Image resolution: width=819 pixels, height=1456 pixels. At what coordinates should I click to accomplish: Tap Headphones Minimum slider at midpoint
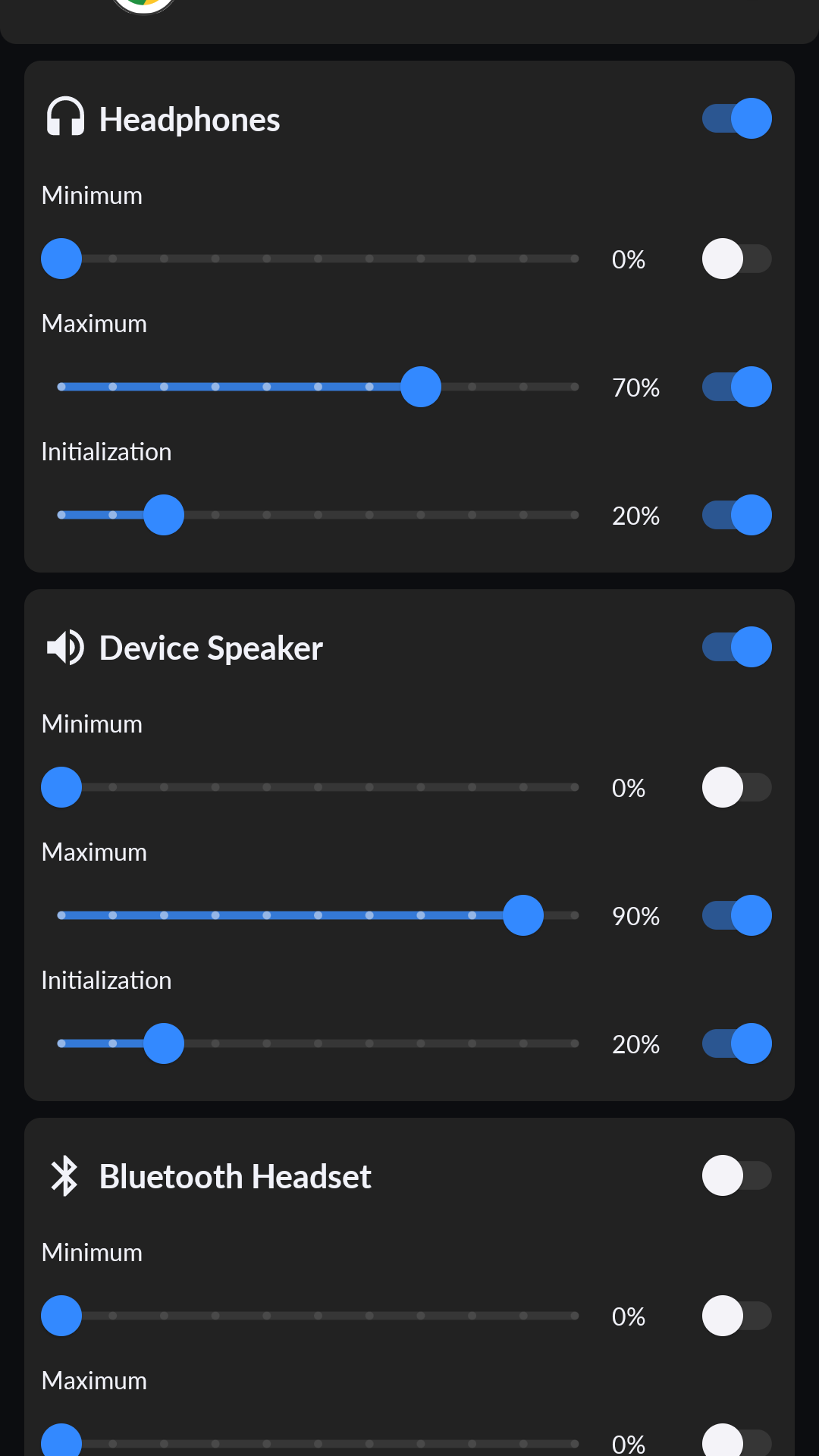click(318, 259)
